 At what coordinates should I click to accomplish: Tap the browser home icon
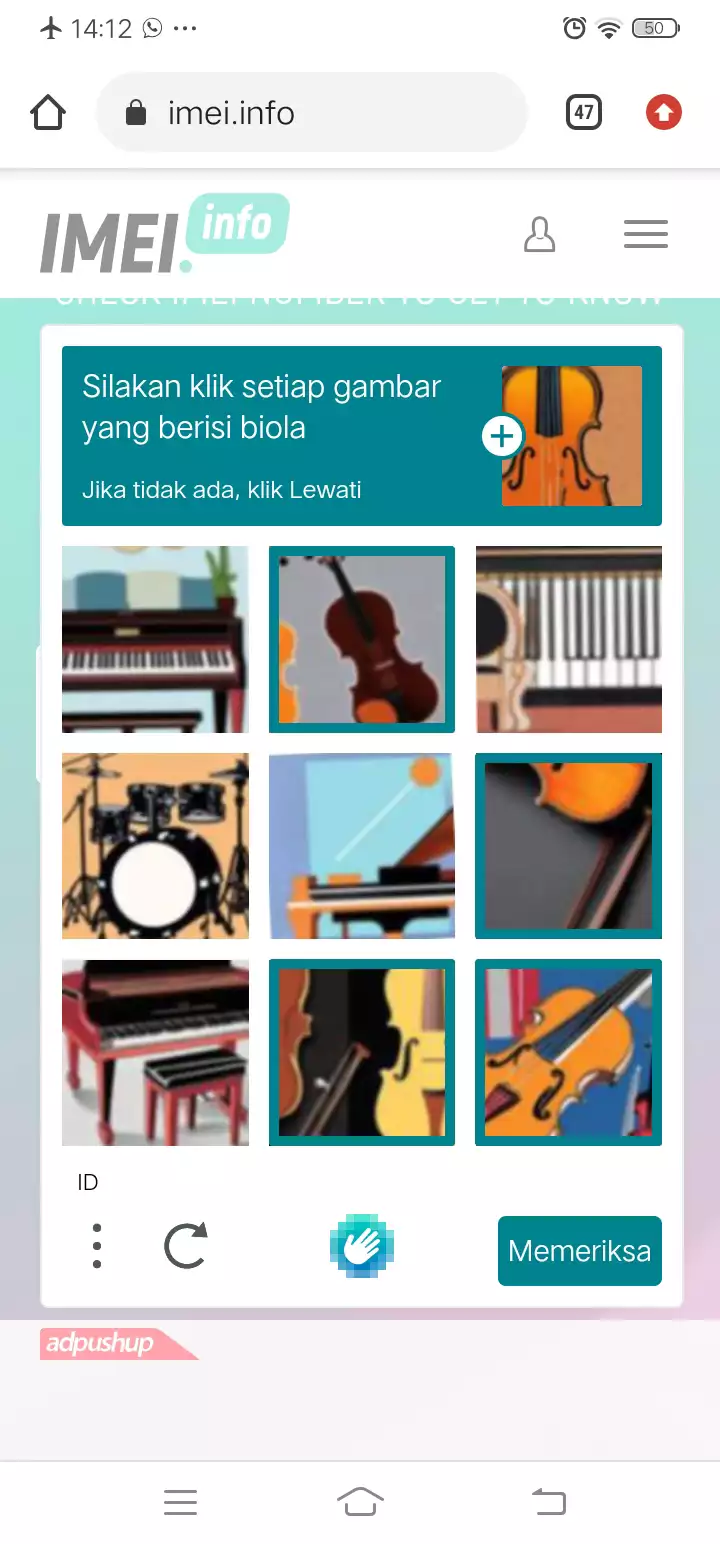tap(48, 113)
